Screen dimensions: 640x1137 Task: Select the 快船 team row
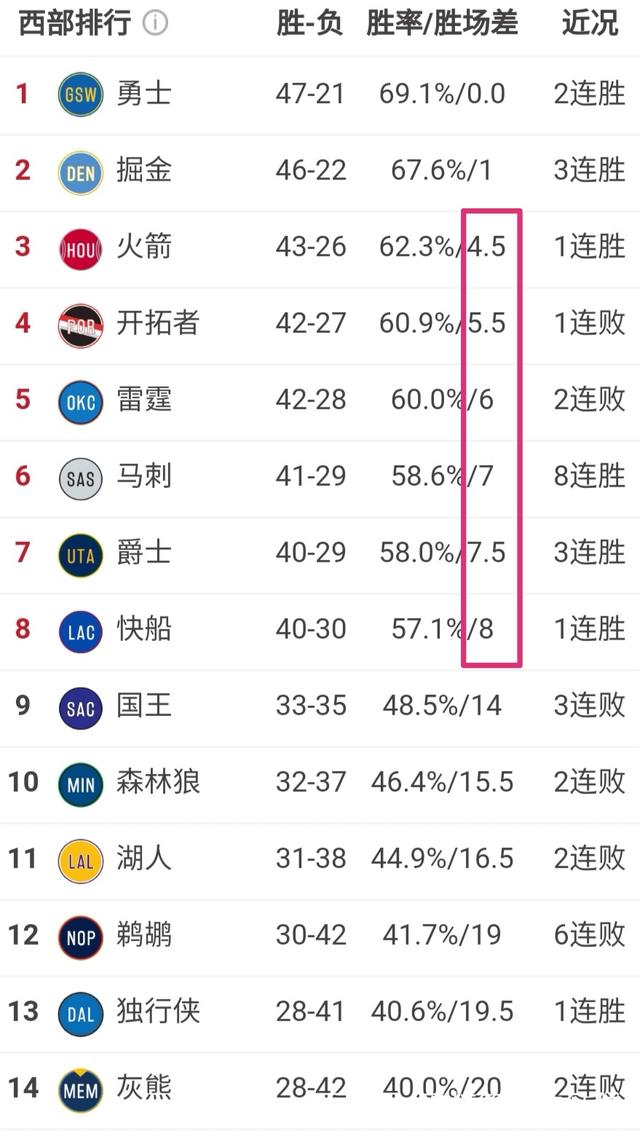coord(320,631)
